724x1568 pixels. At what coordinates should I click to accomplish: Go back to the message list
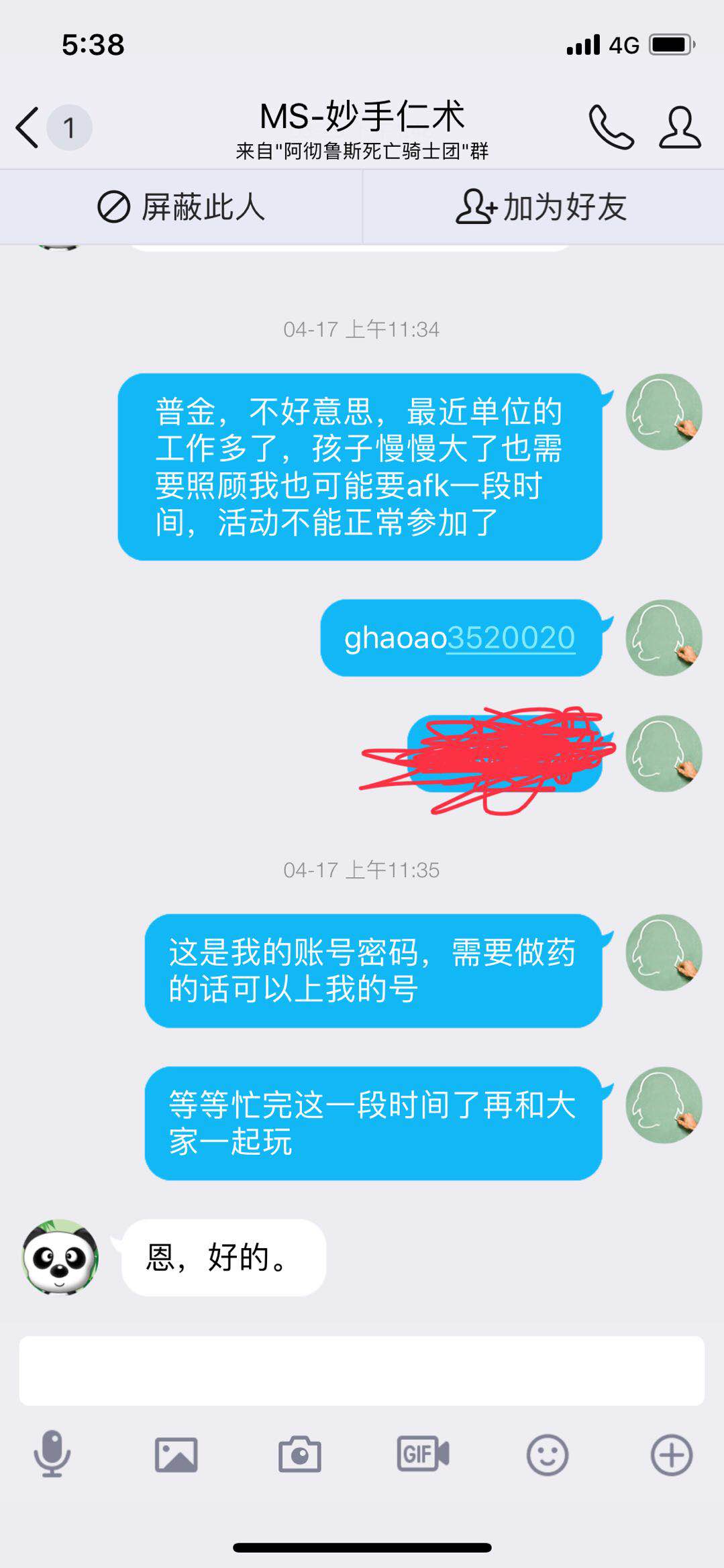pos(28,127)
